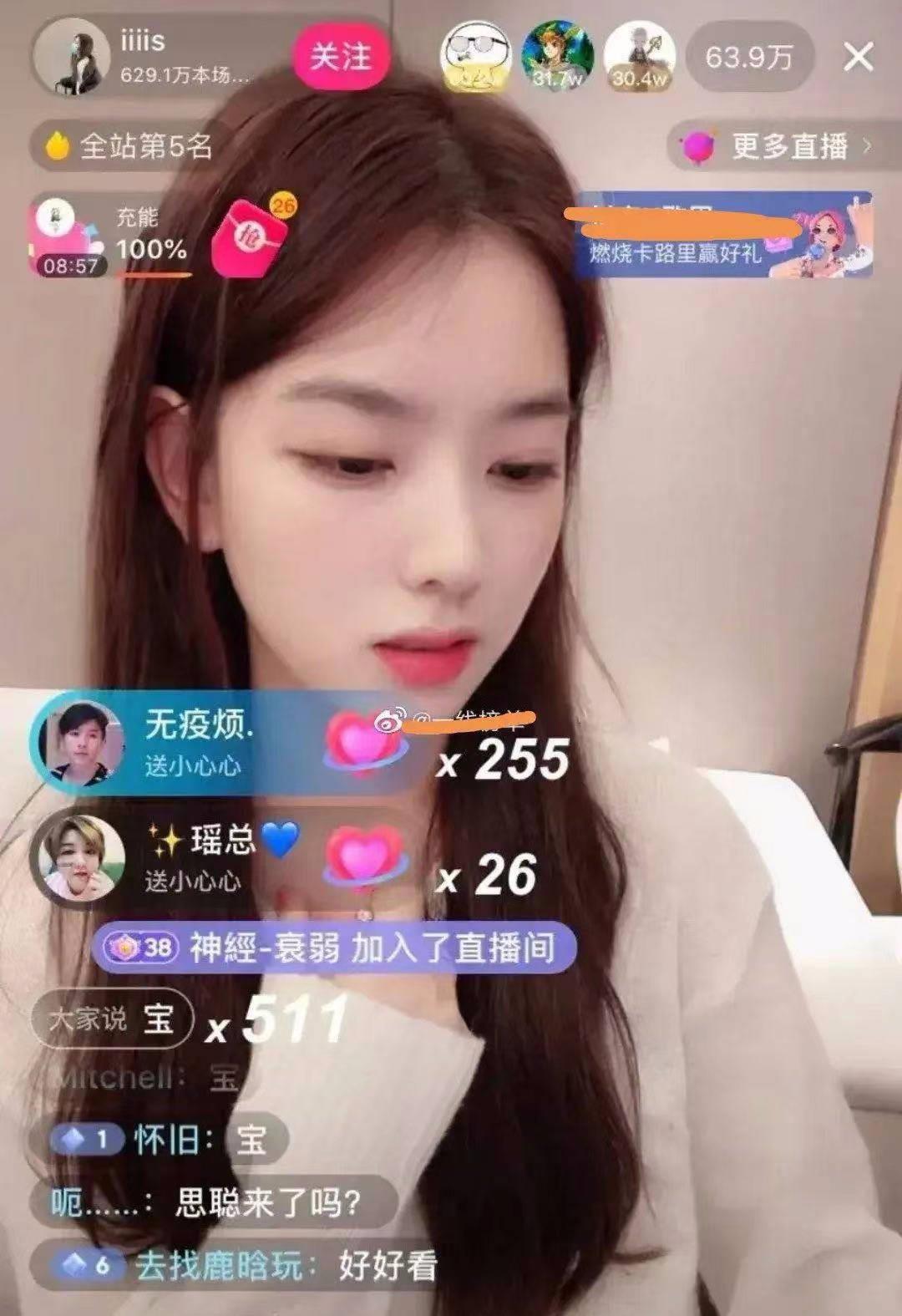Screen dimensions: 902x1316
Task: Open 瑶总 gift sender profile
Action: click(x=77, y=858)
